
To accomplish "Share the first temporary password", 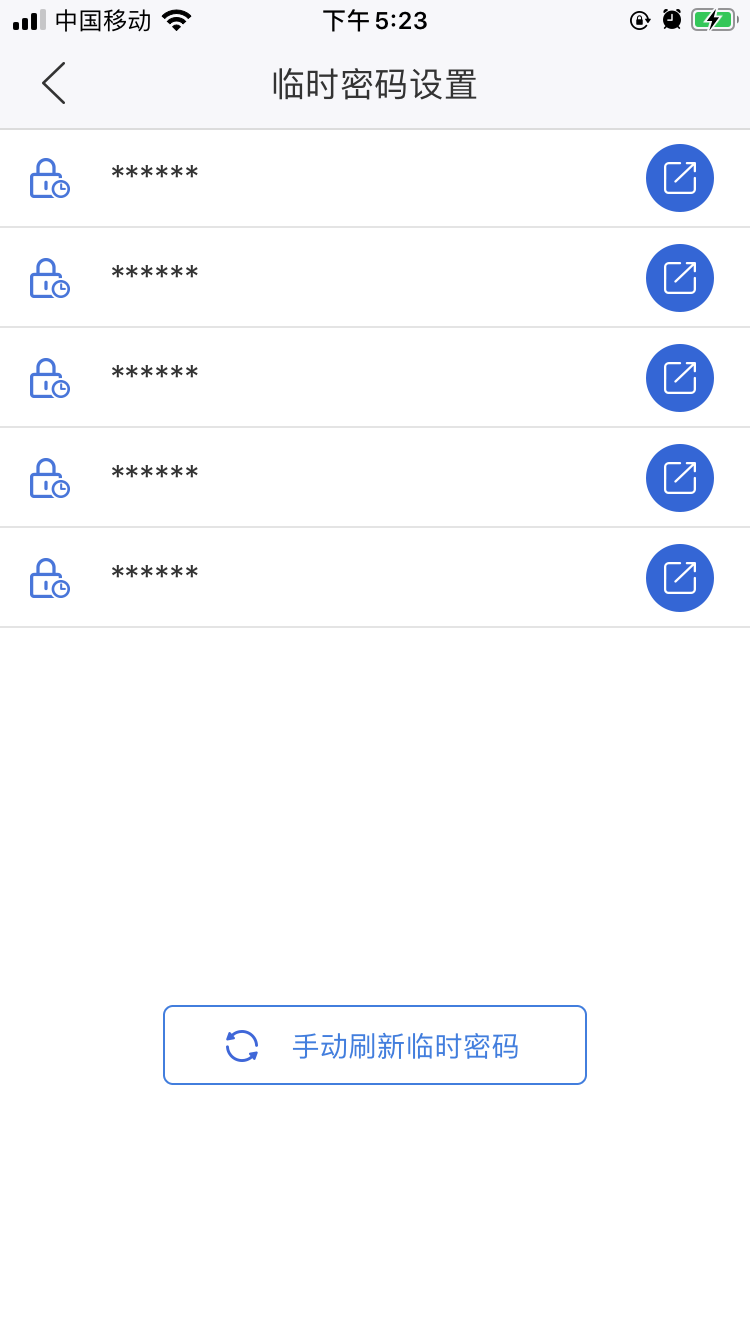I will coord(680,178).
